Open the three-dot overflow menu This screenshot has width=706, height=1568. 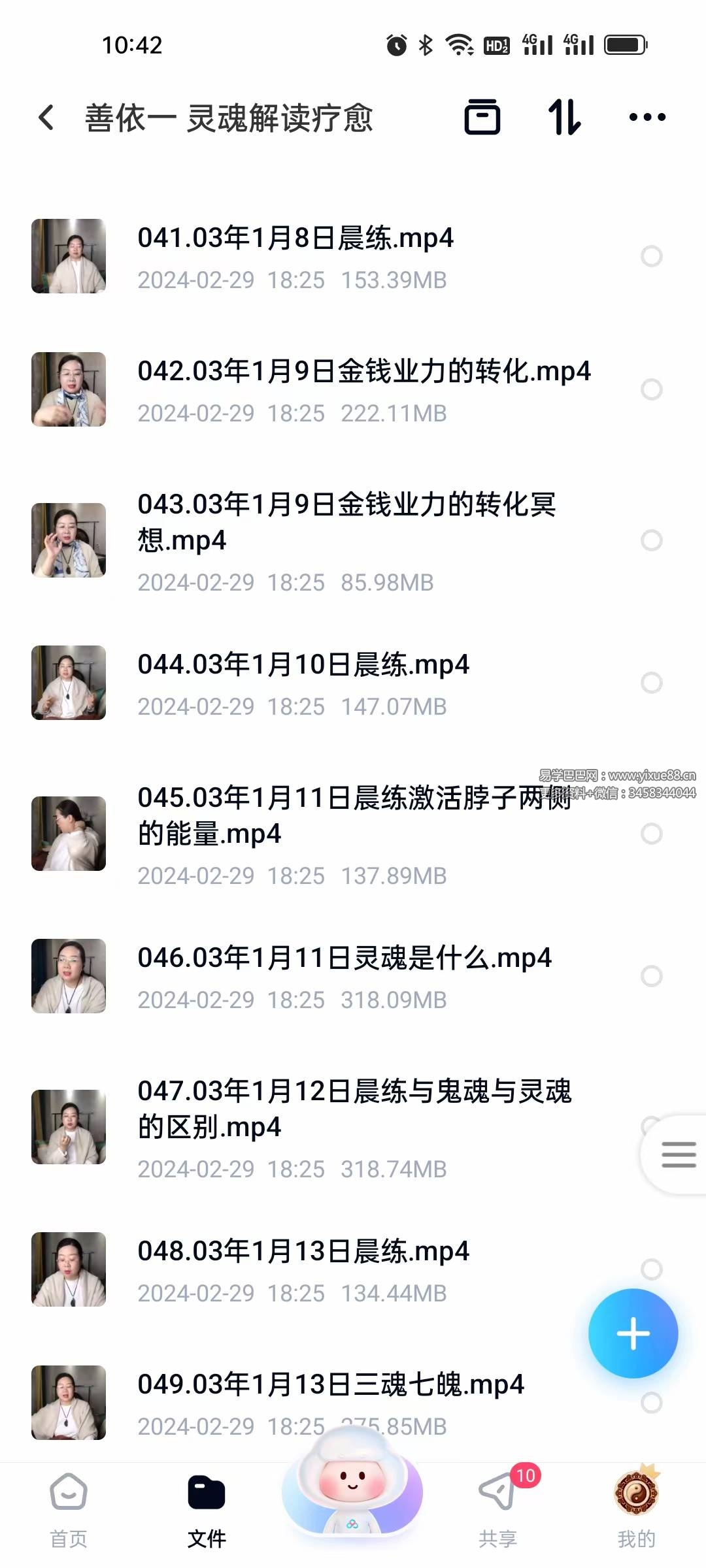(647, 118)
